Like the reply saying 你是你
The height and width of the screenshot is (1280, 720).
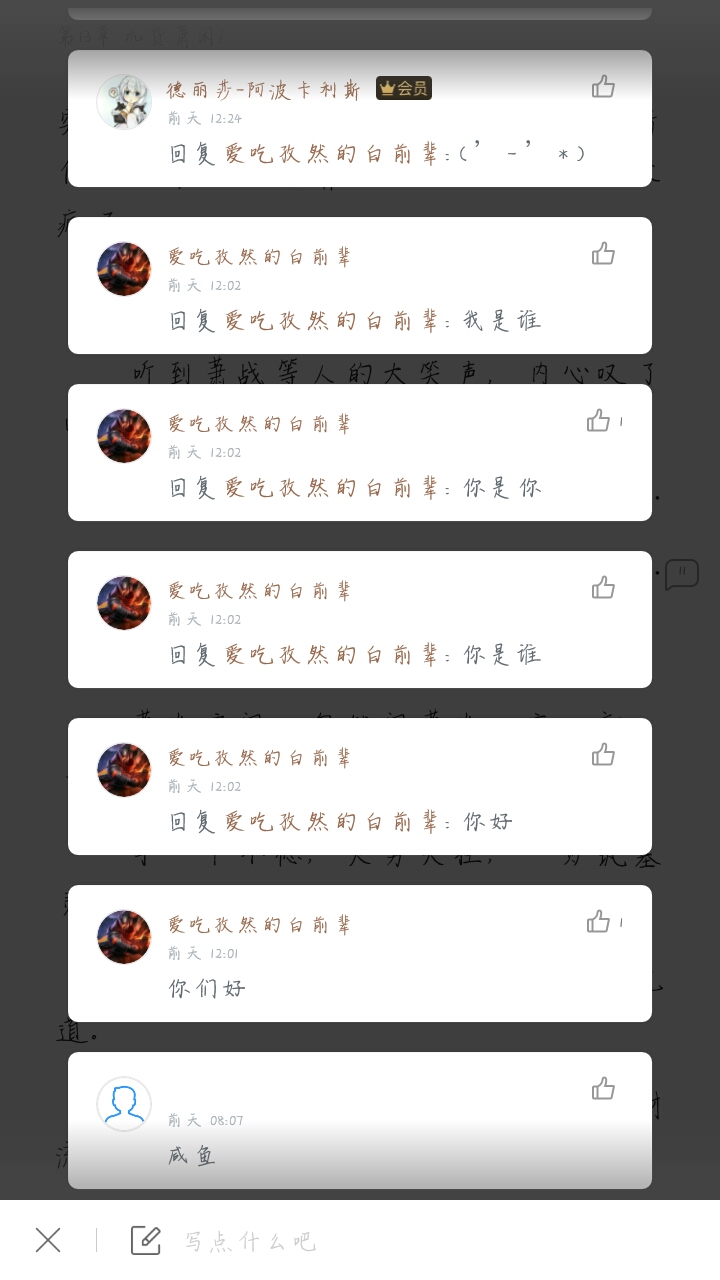tap(599, 421)
